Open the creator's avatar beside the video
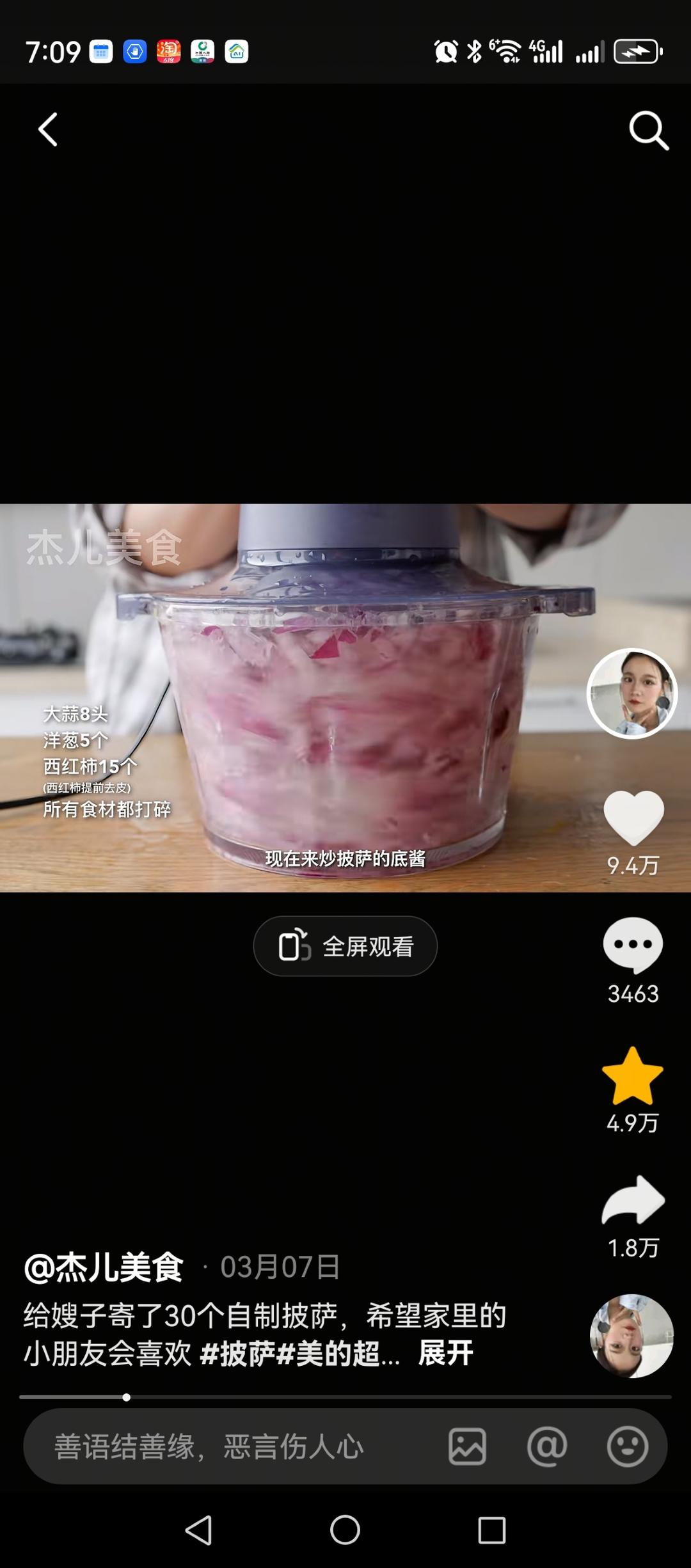 (x=631, y=693)
